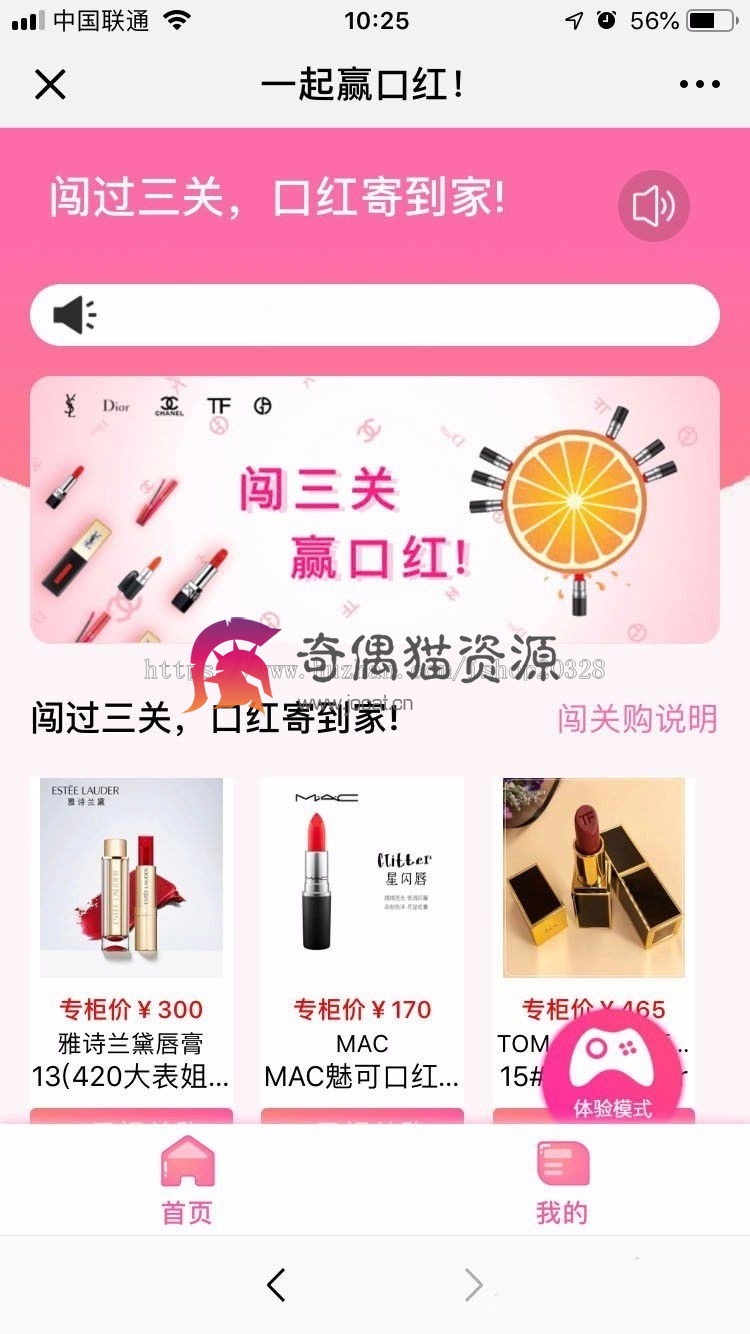Open the 闯关购说明 link
The height and width of the screenshot is (1334, 750).
point(637,719)
